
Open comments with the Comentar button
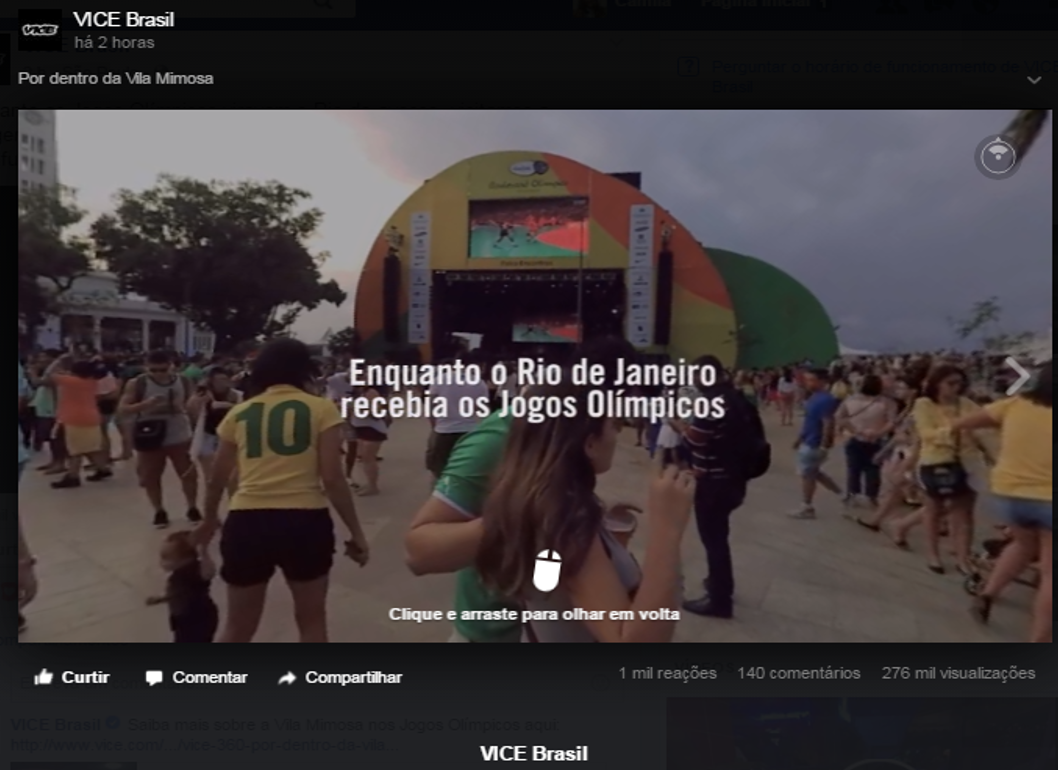[x=197, y=677]
